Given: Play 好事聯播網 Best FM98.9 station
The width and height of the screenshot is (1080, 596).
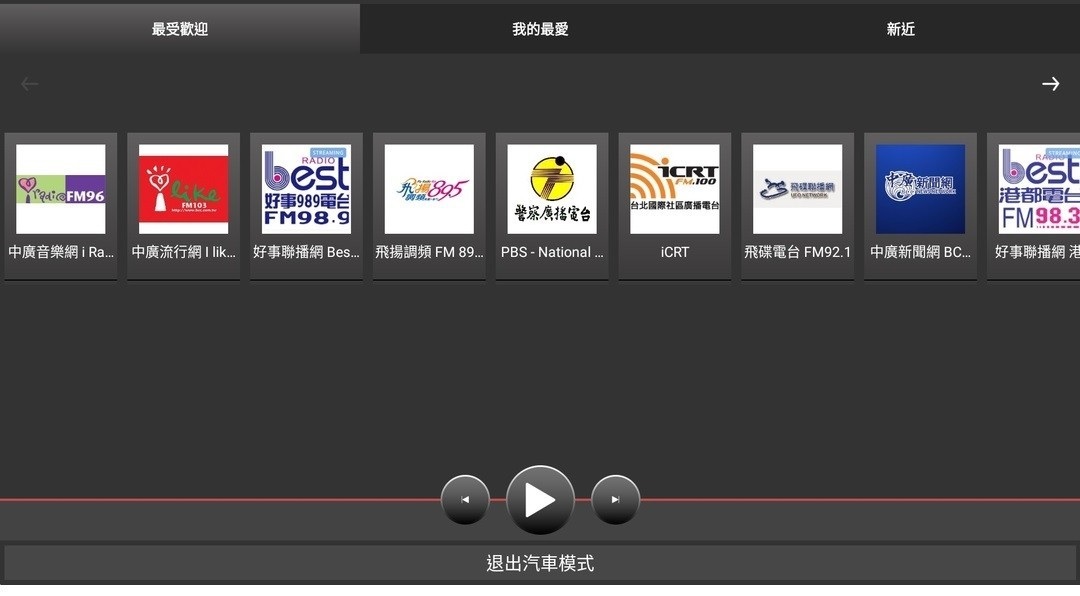Looking at the screenshot, I should point(306,205).
